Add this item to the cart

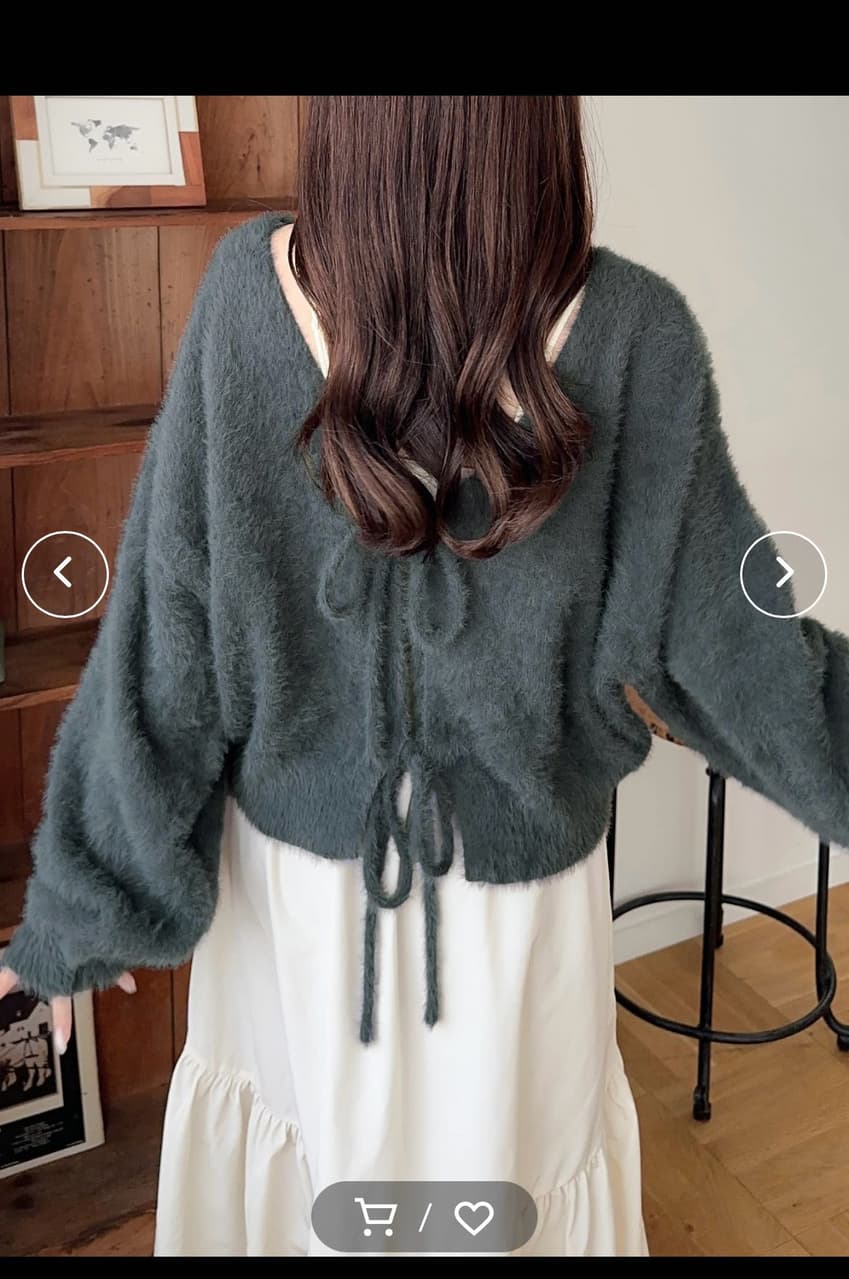coord(376,1217)
